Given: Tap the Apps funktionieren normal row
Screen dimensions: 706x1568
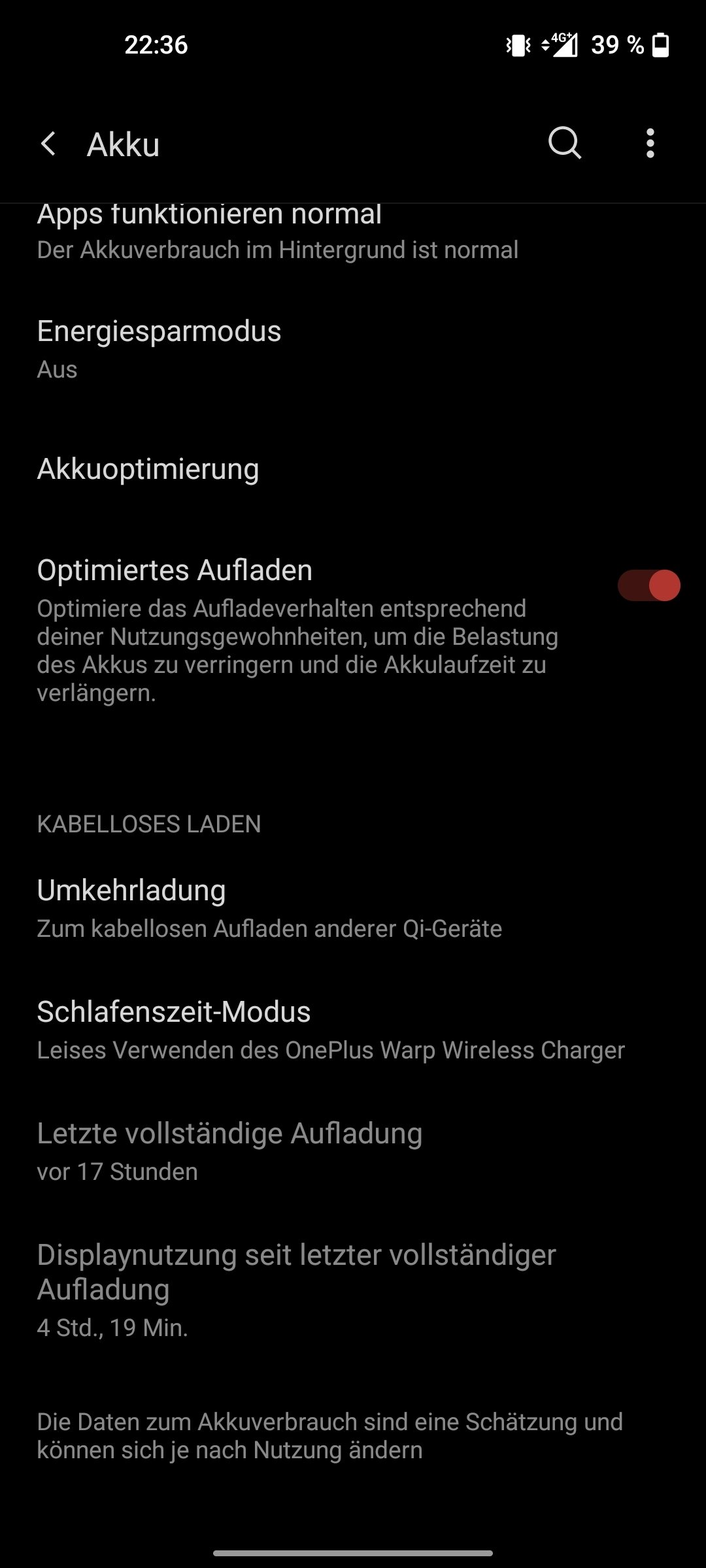Looking at the screenshot, I should click(x=353, y=233).
